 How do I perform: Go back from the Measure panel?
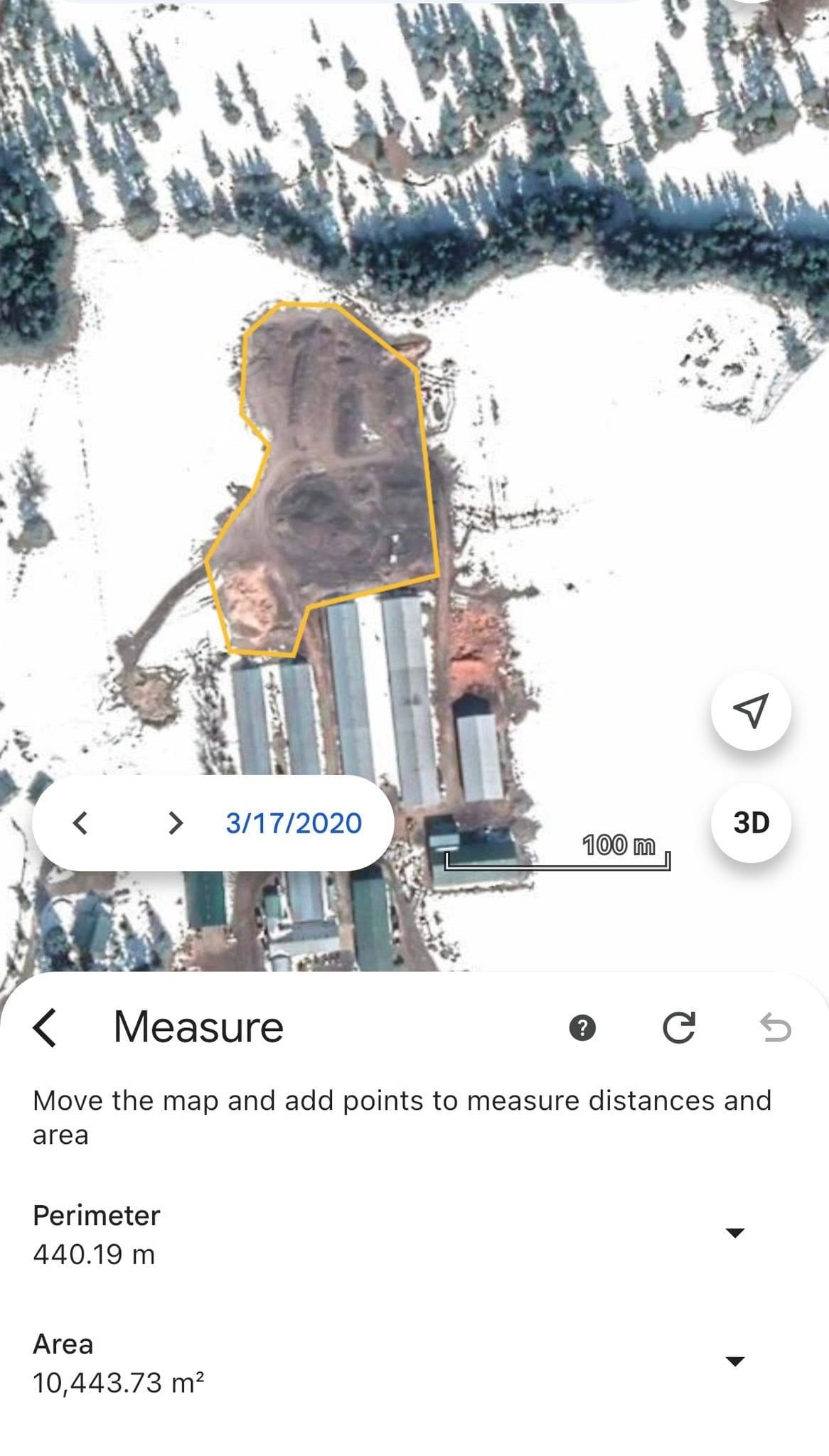click(46, 1027)
